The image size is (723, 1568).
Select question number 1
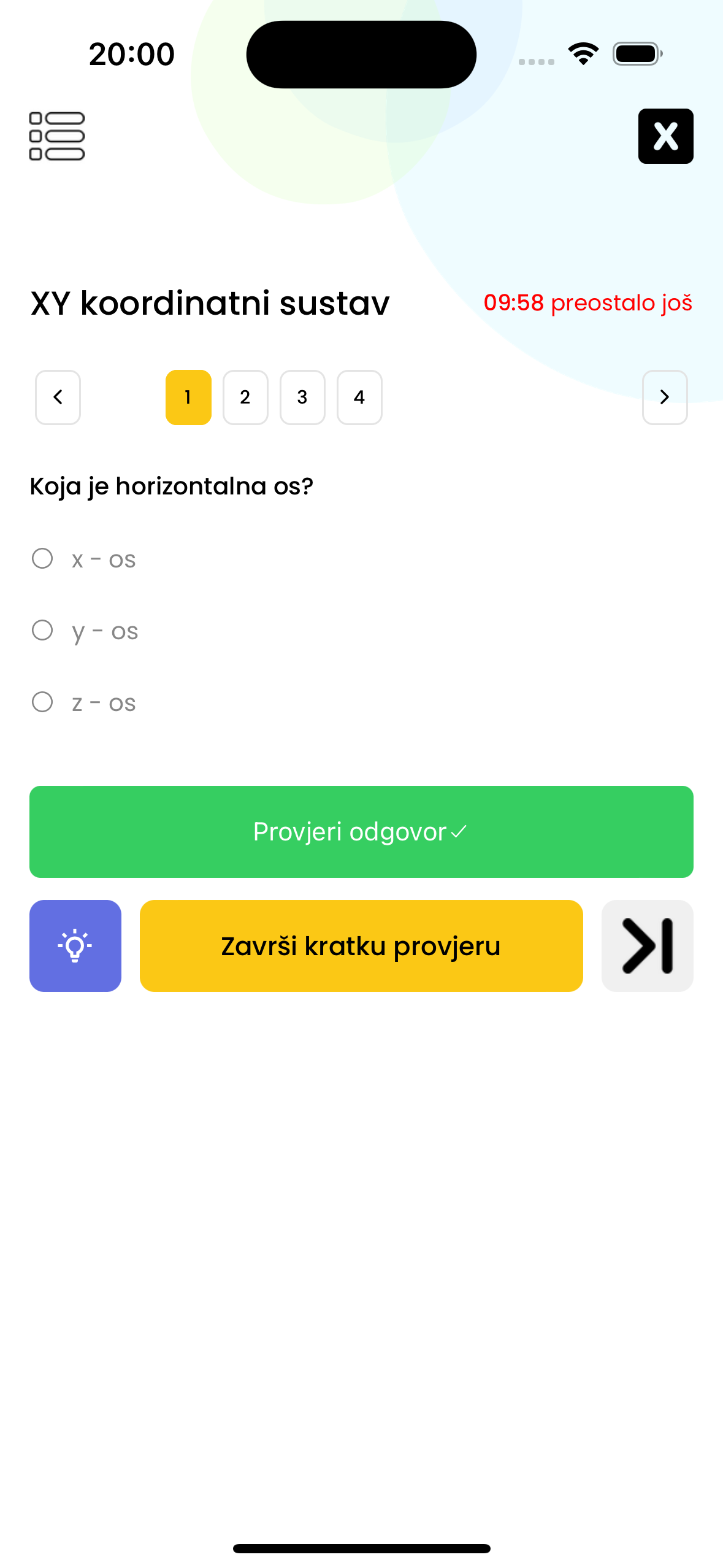pyautogui.click(x=188, y=398)
